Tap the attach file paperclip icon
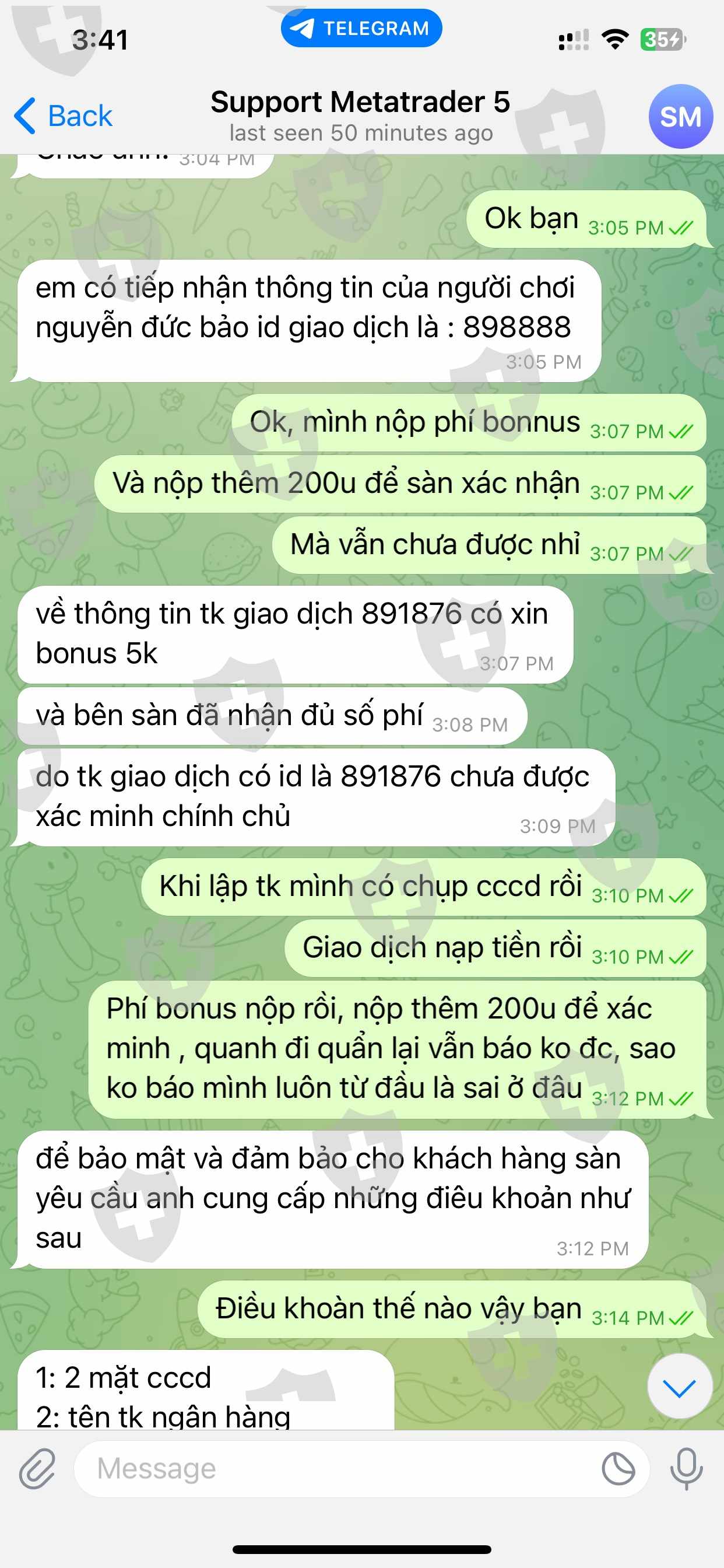Image resolution: width=724 pixels, height=1568 pixels. coord(37,1469)
